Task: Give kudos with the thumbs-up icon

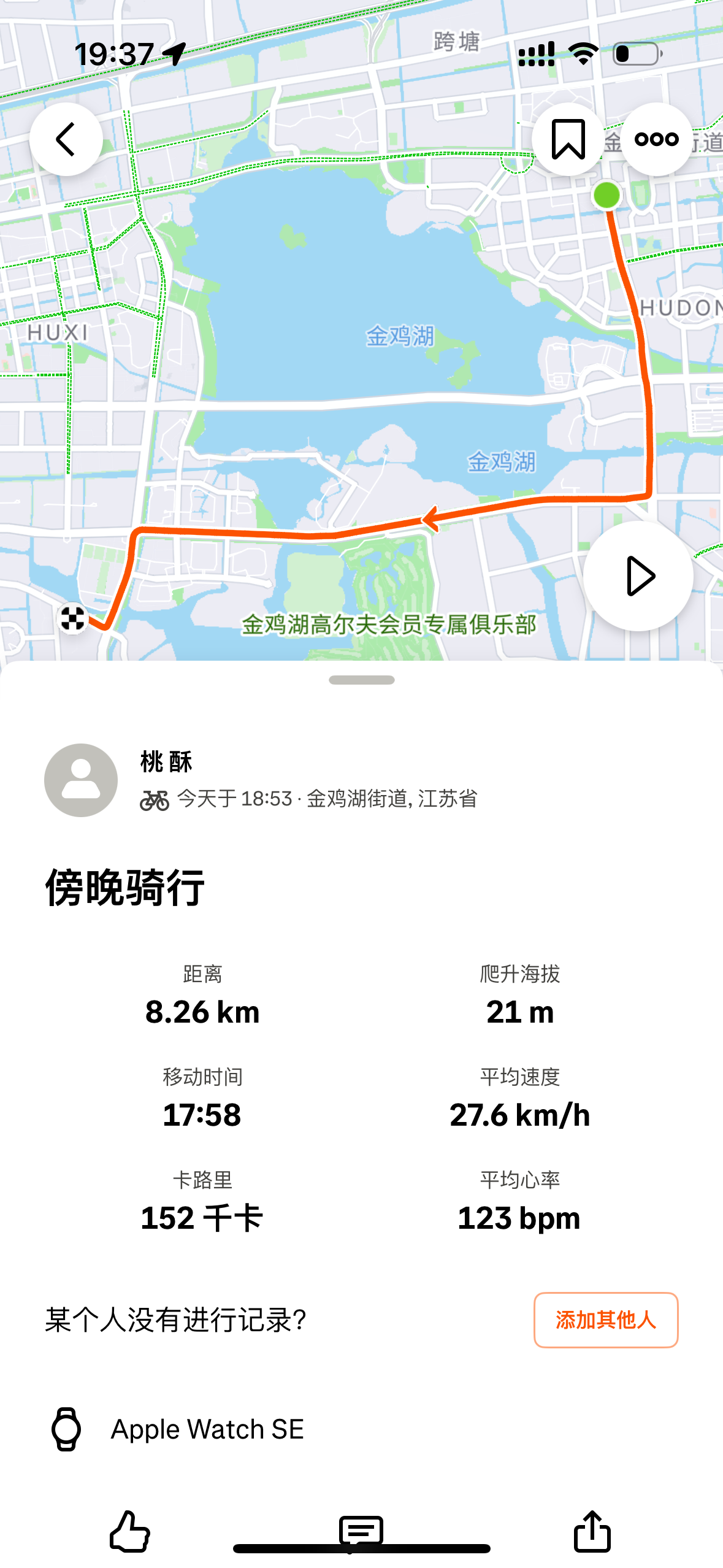Action: click(x=130, y=1531)
